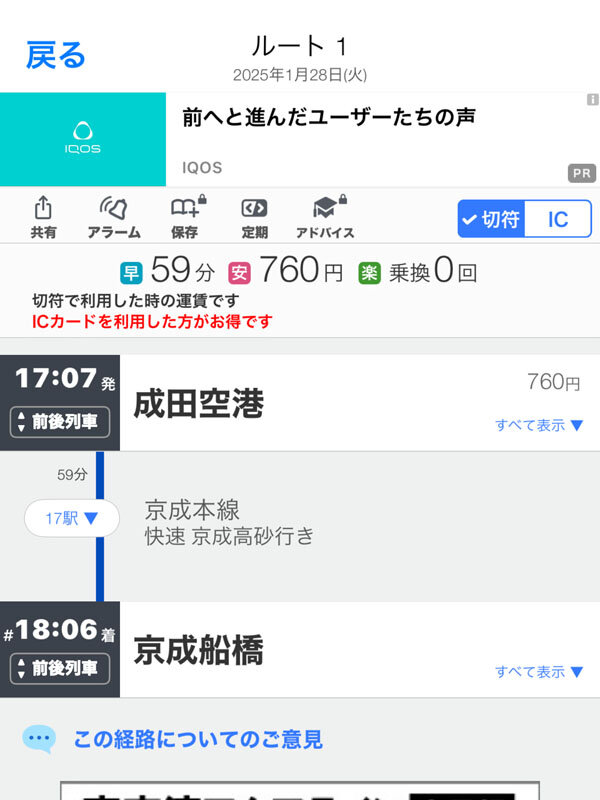This screenshot has width=600, height=800.
Task: Expand すべて表示 at 成田空港
Action: (539, 425)
